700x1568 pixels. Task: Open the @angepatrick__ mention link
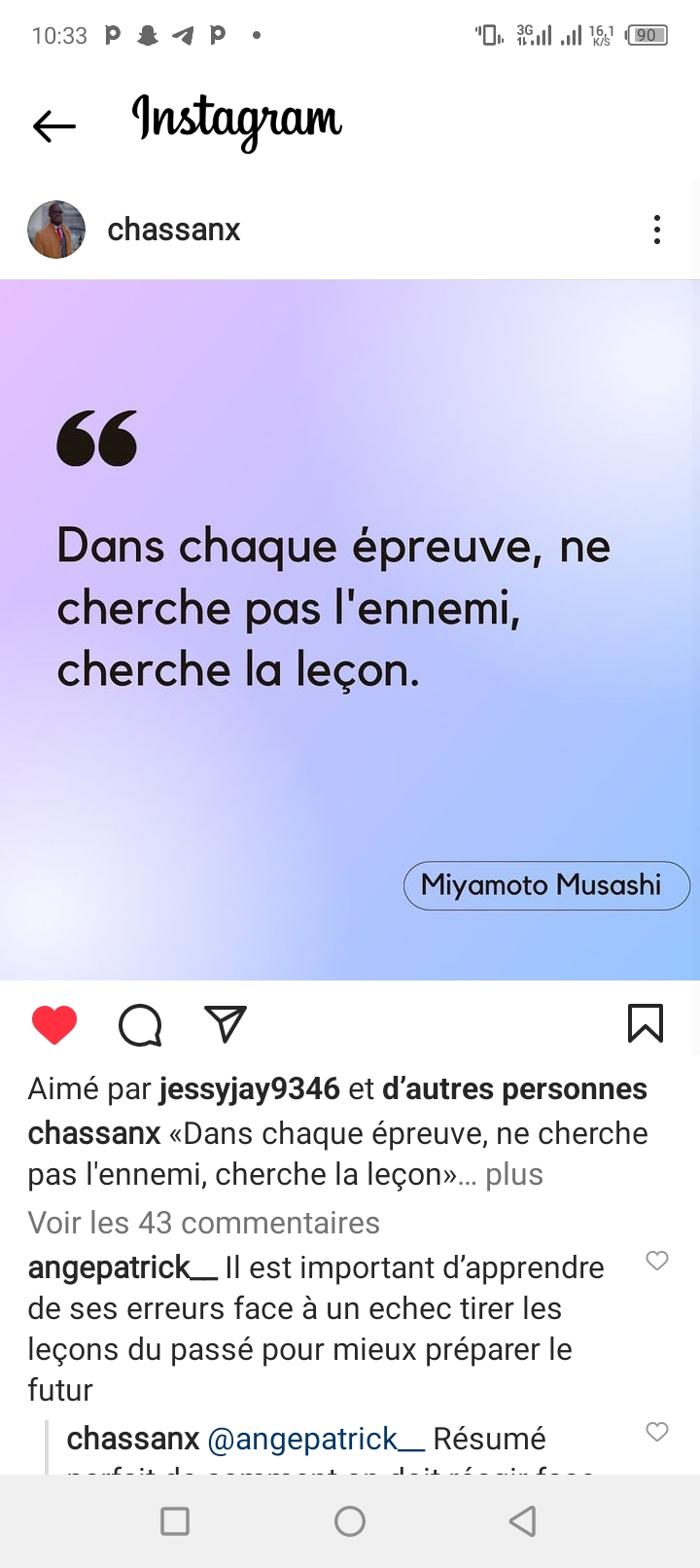316,1439
